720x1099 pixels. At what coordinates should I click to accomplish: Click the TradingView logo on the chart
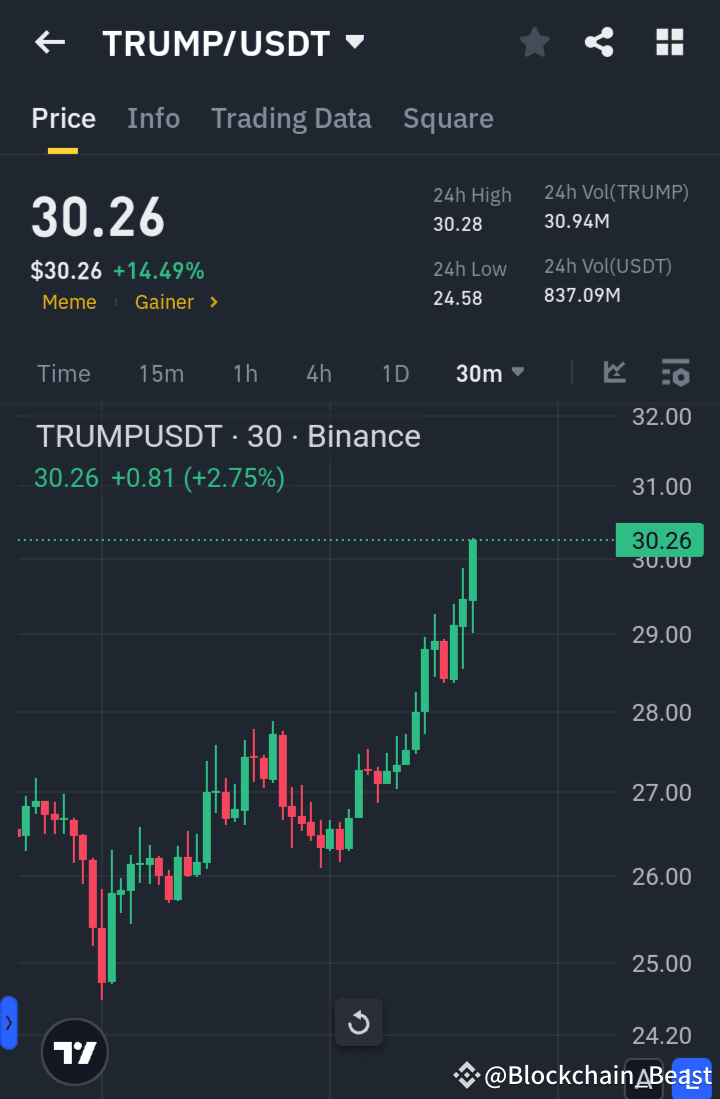coord(74,1052)
